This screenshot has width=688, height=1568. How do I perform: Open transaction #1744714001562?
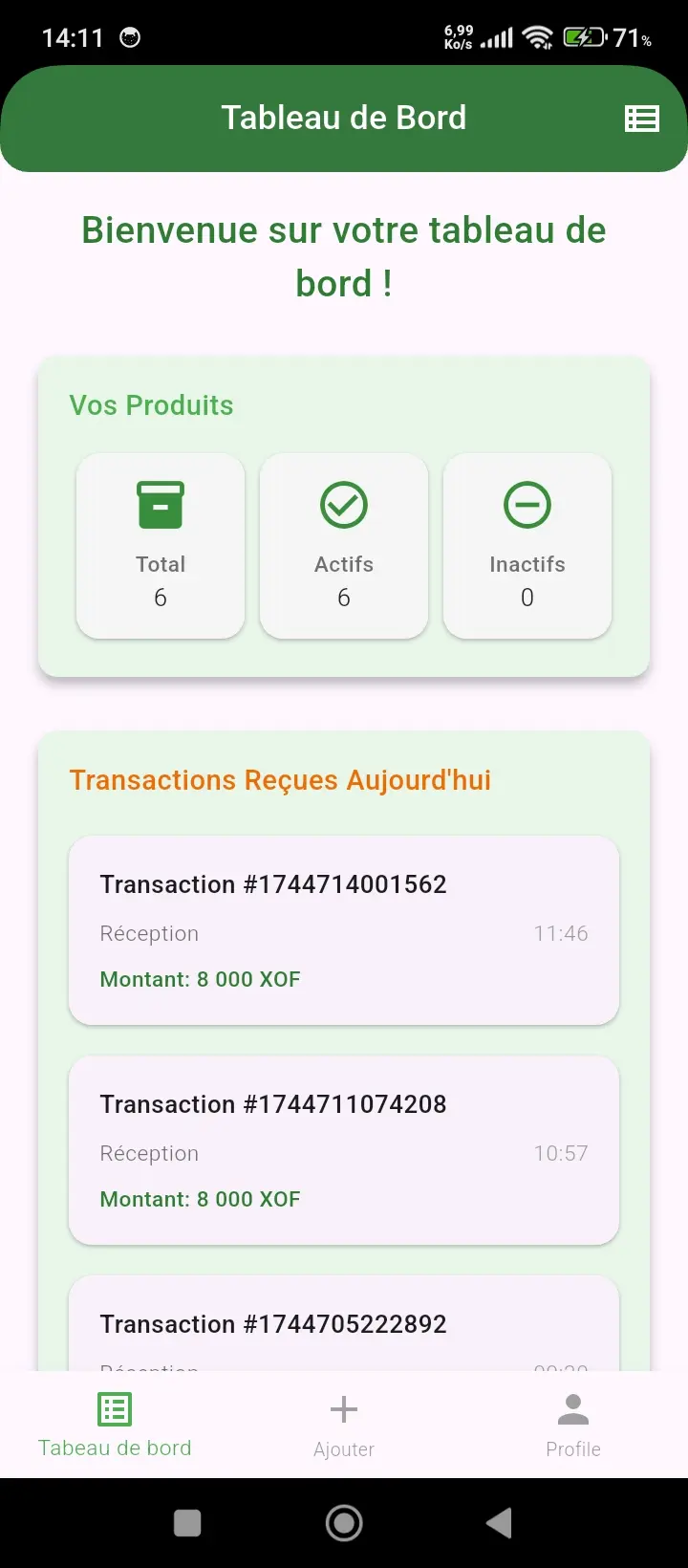point(344,930)
